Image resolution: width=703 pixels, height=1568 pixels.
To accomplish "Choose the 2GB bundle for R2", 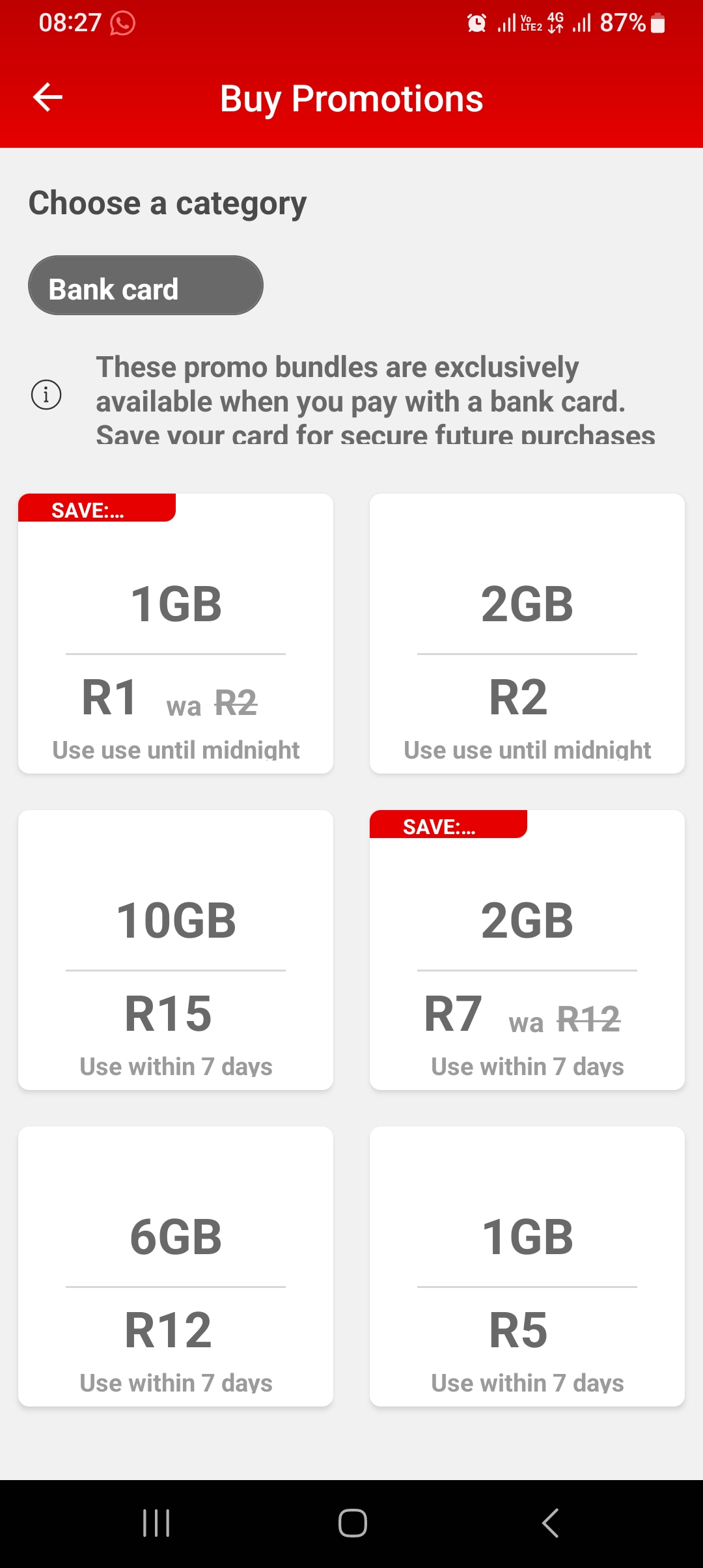I will coord(527,634).
